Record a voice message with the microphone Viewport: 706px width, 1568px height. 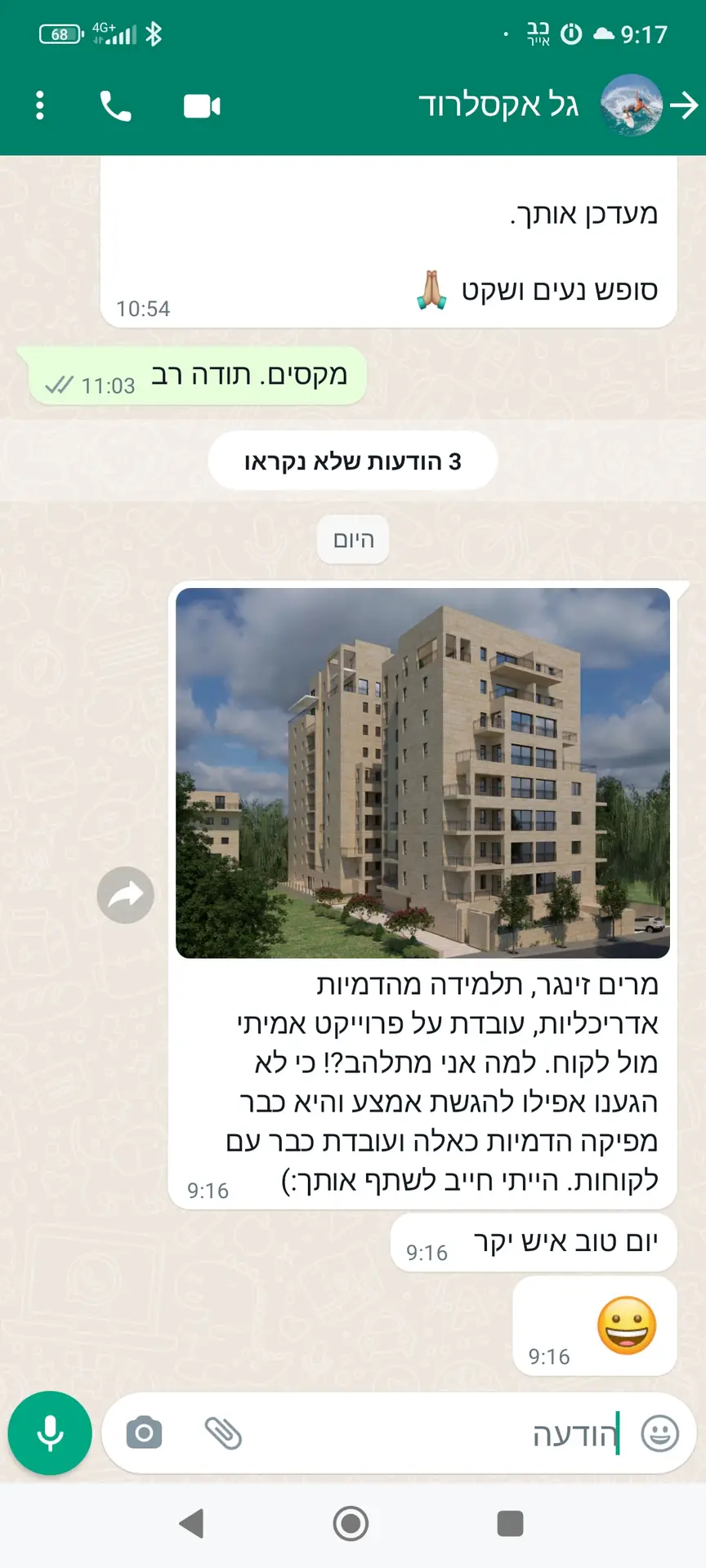coord(50,1433)
